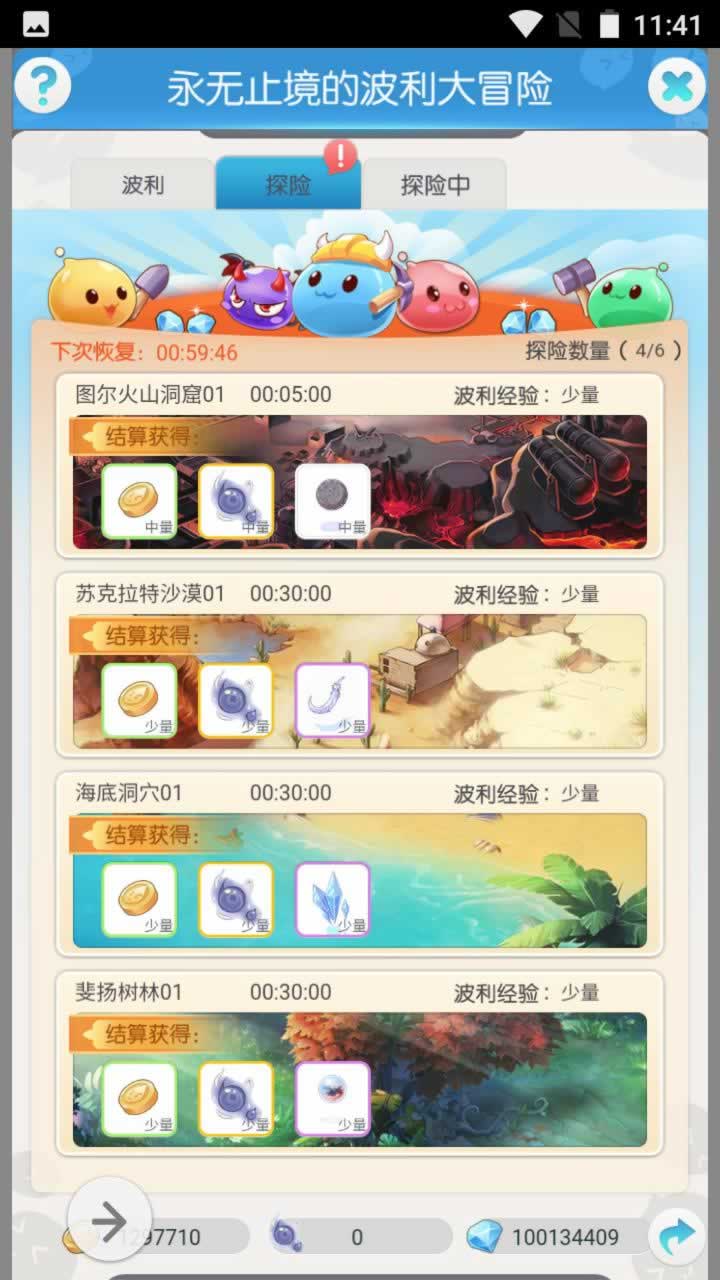Open the 苏克拉特沙漠01 expedition card

(360, 664)
